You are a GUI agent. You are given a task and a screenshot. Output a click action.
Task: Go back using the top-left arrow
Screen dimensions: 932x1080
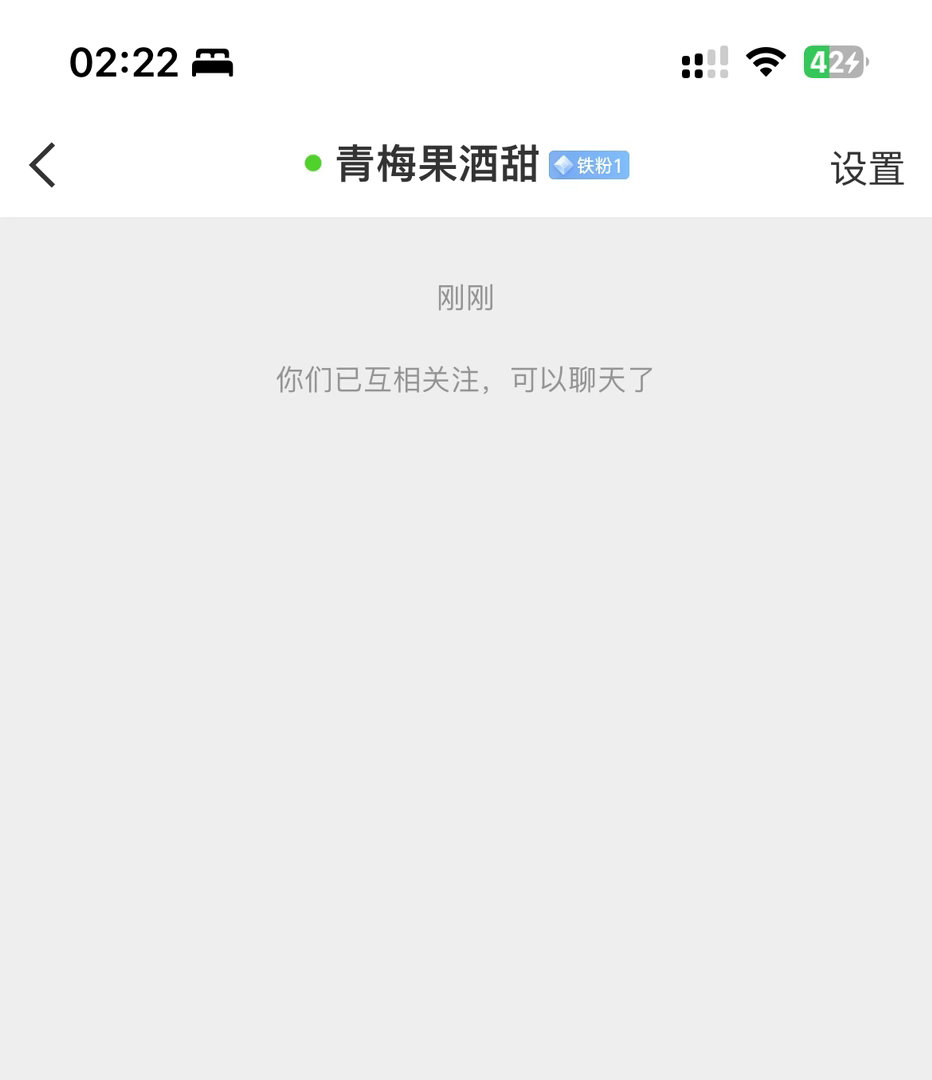coord(42,165)
